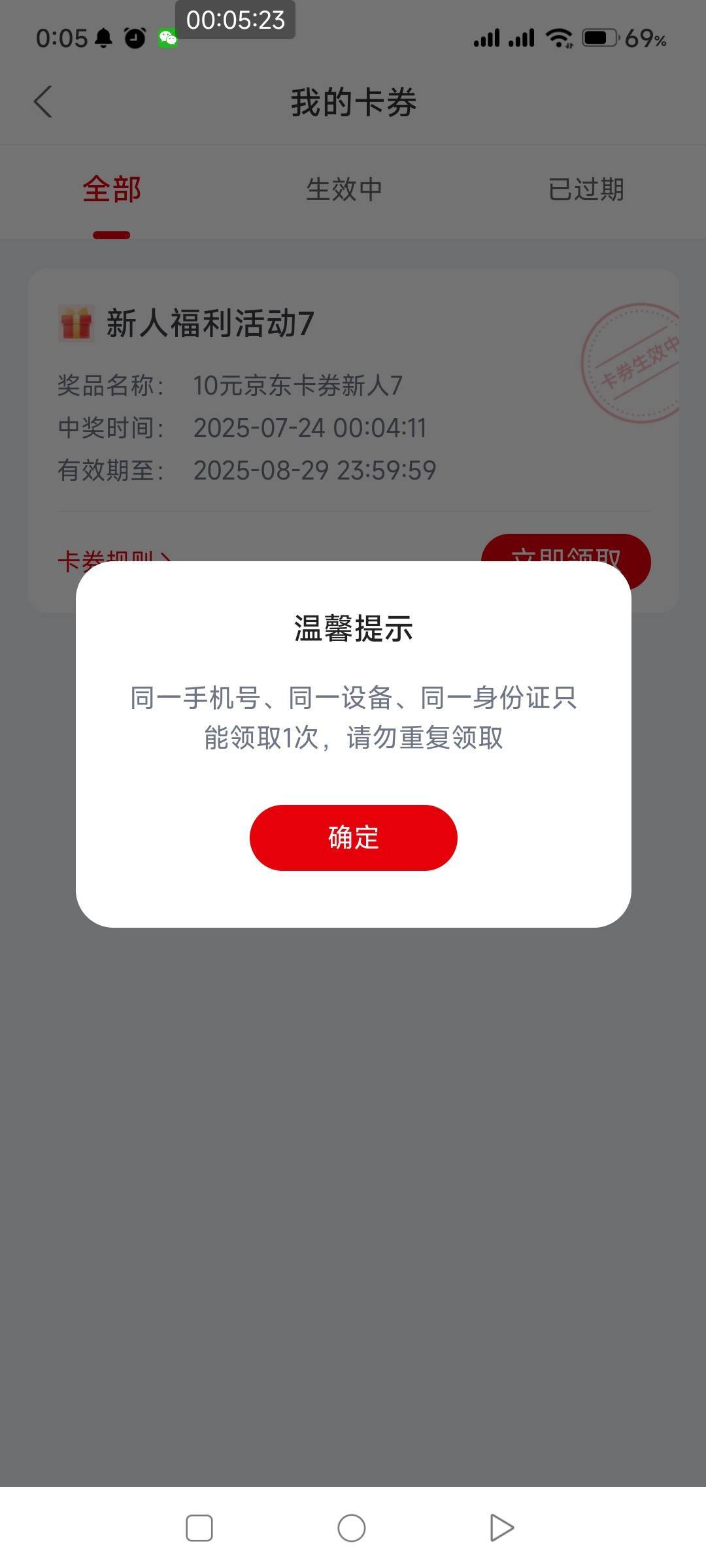Viewport: 706px width, 1568px height.
Task: Open recent apps from navigation bar
Action: (199, 1528)
